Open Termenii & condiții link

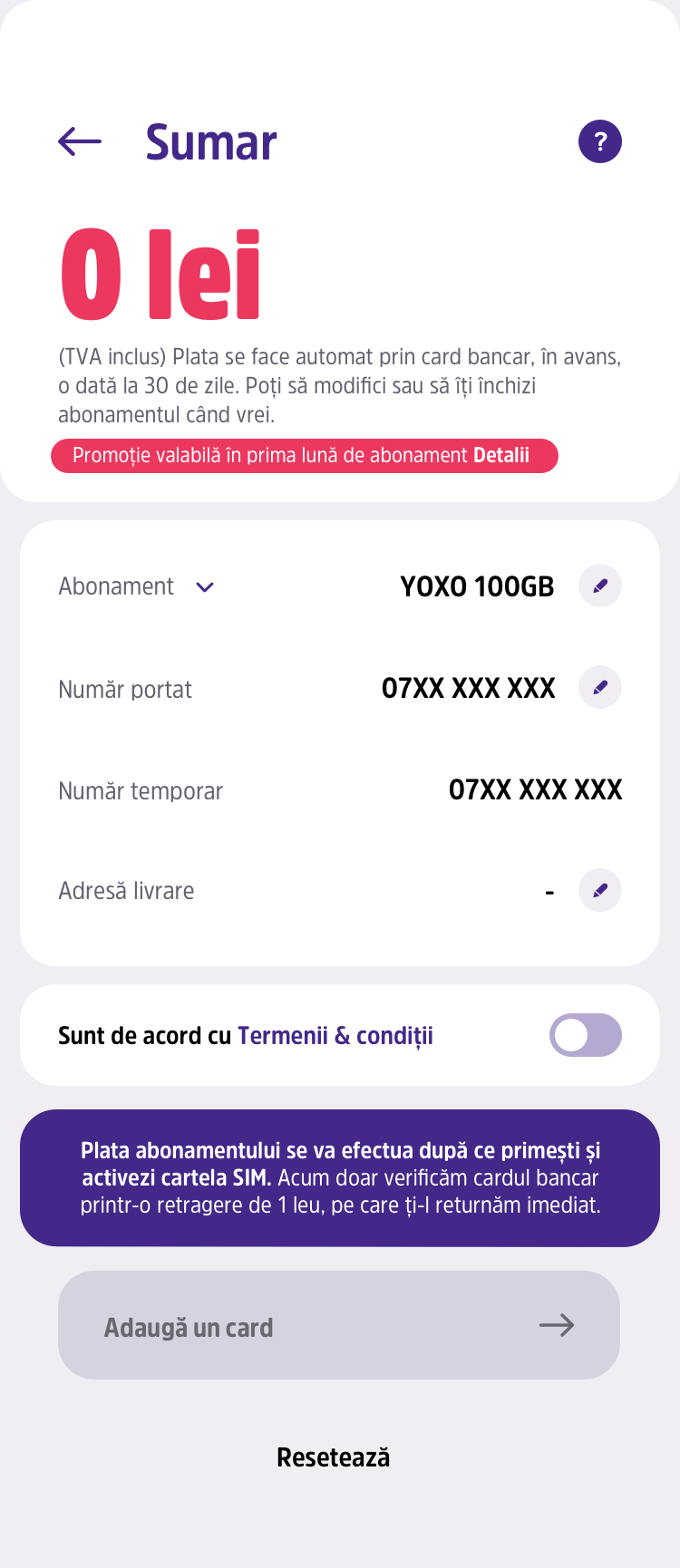coord(335,1035)
